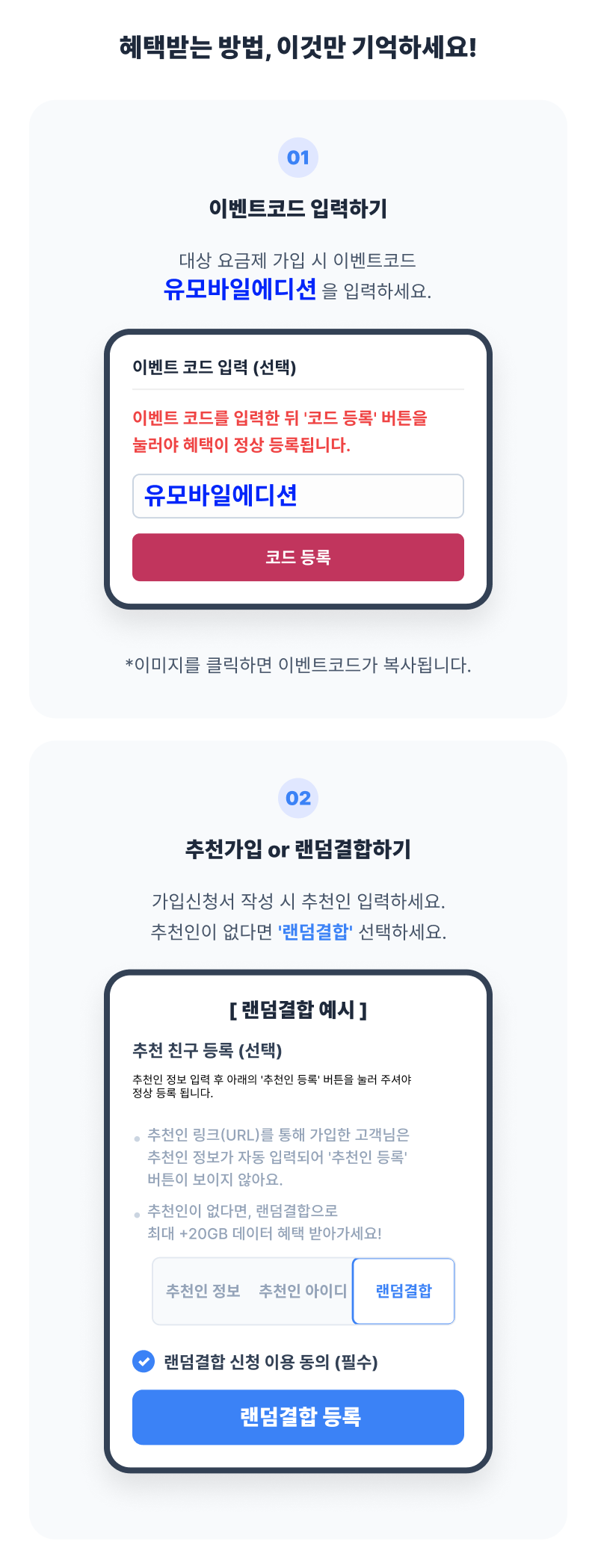
Task: Select the 추천인 아이디 input field
Action: tap(303, 1292)
